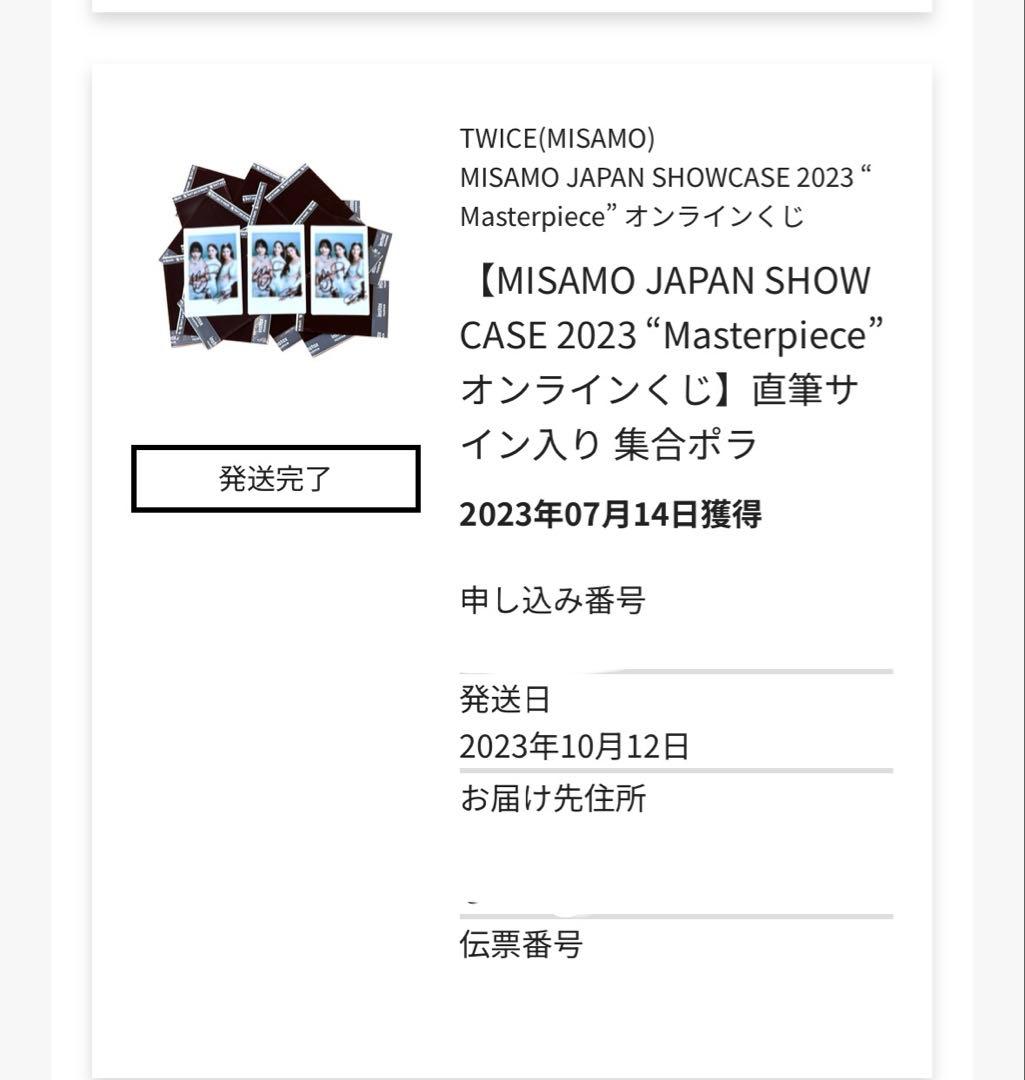
Task: Open the signed group polaroid prize image
Action: (275, 258)
